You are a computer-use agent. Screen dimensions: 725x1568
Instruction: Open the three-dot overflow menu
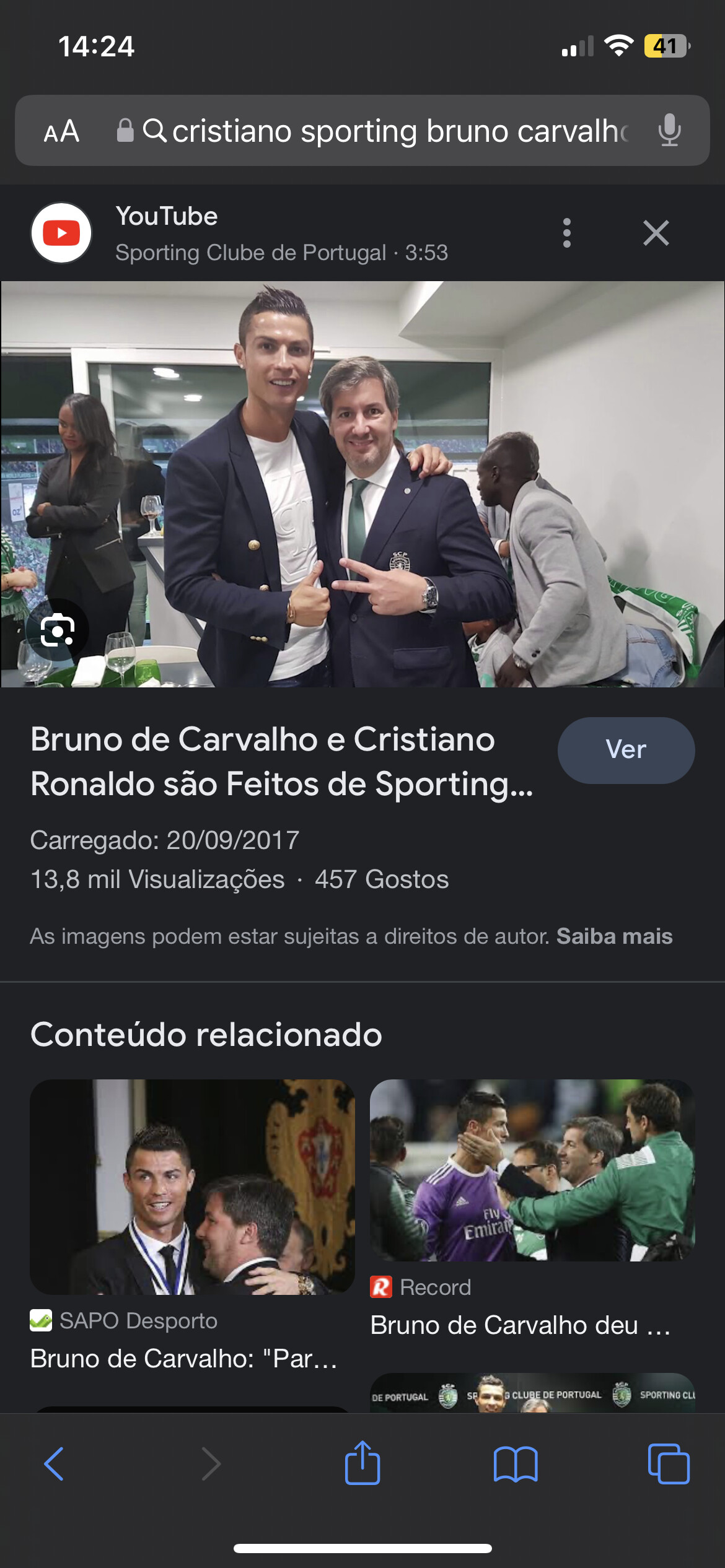tap(566, 233)
